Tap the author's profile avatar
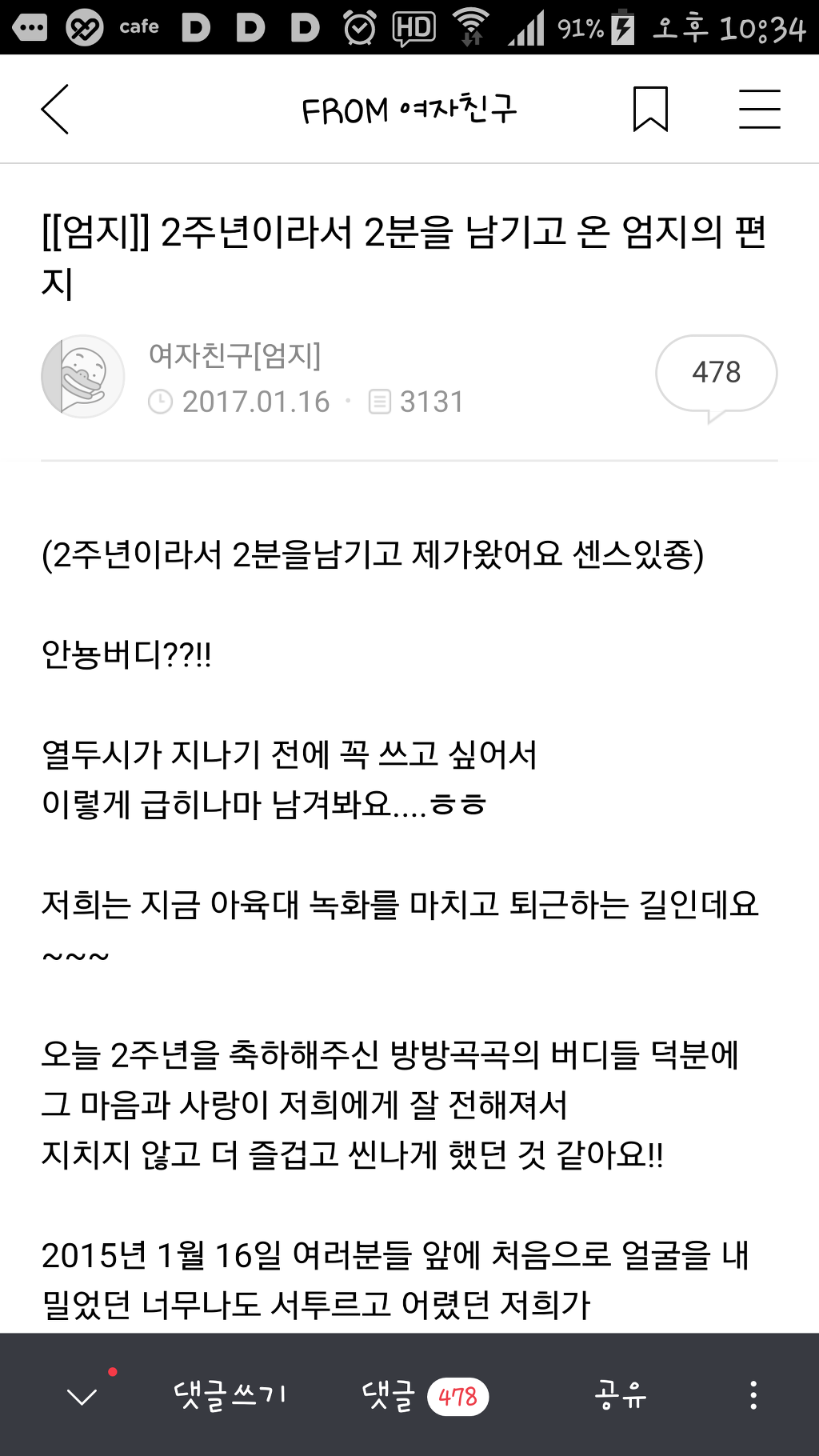 [82, 375]
